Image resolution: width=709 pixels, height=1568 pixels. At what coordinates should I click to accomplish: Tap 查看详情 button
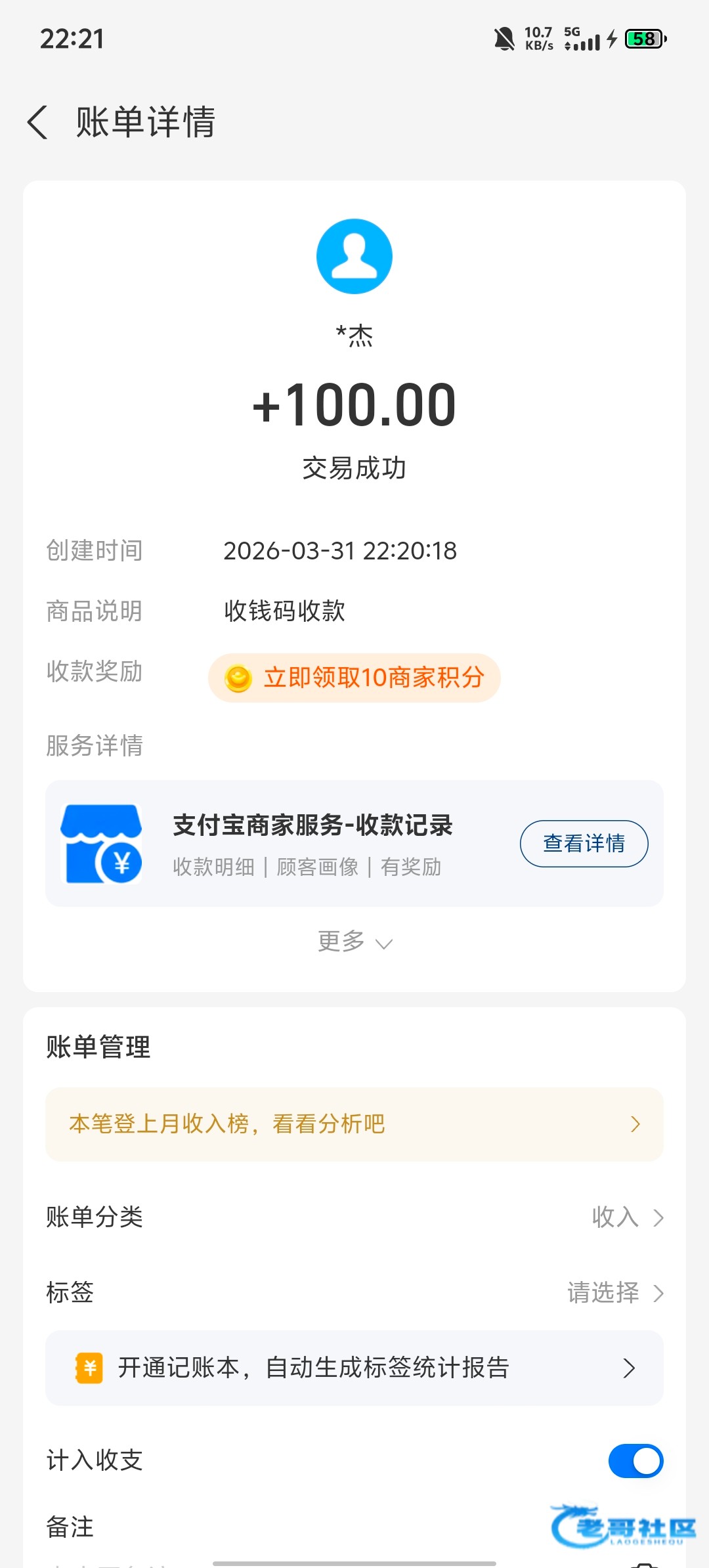click(x=584, y=844)
